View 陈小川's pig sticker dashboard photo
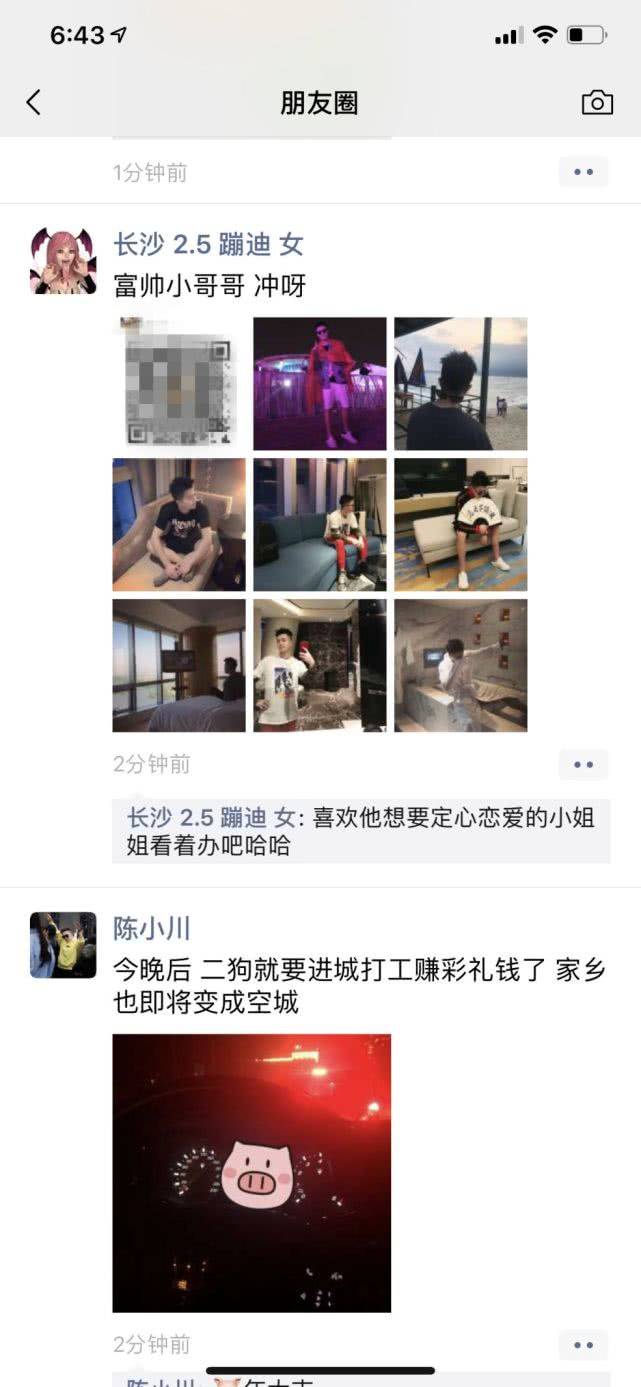Screen dimensions: 641x1387 pos(251,1172)
